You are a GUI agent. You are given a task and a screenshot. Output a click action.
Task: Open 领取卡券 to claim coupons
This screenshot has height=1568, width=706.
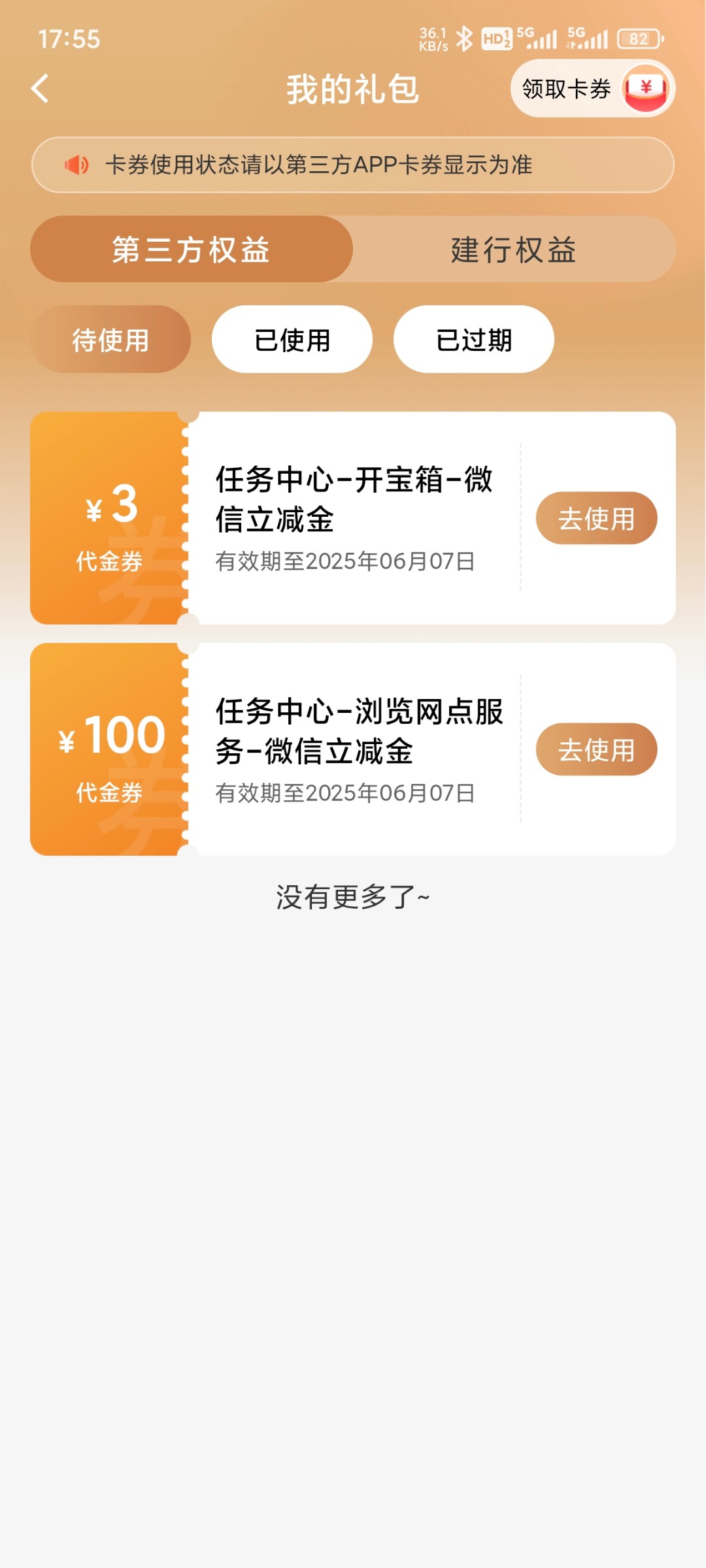point(592,88)
